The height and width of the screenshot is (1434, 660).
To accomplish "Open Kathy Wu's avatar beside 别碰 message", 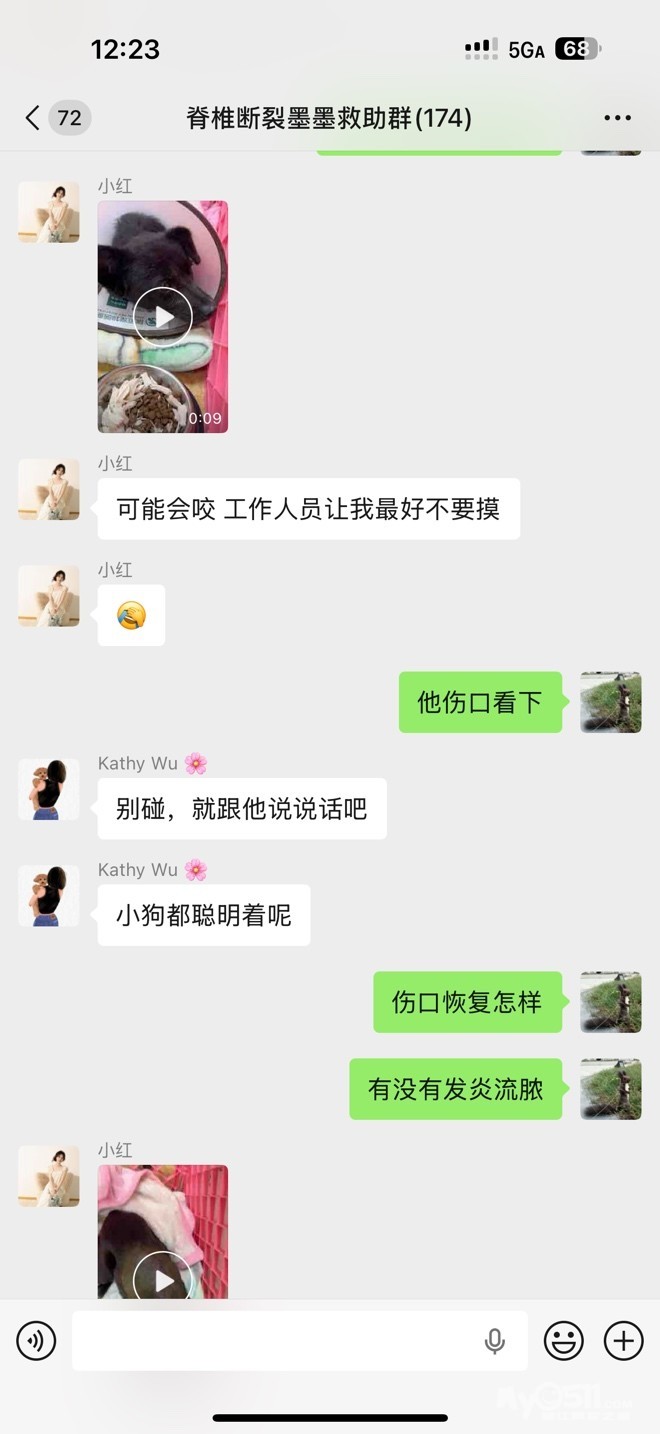I will click(49, 790).
